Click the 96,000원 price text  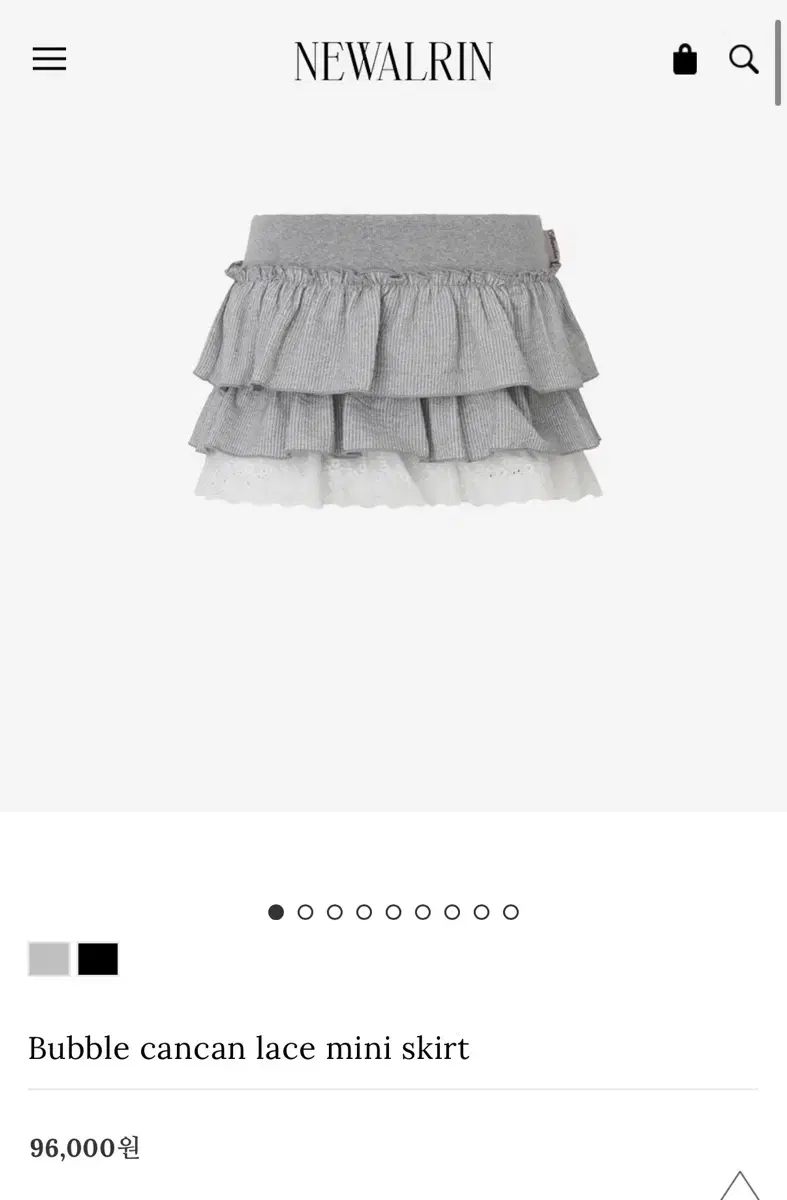tap(81, 1147)
